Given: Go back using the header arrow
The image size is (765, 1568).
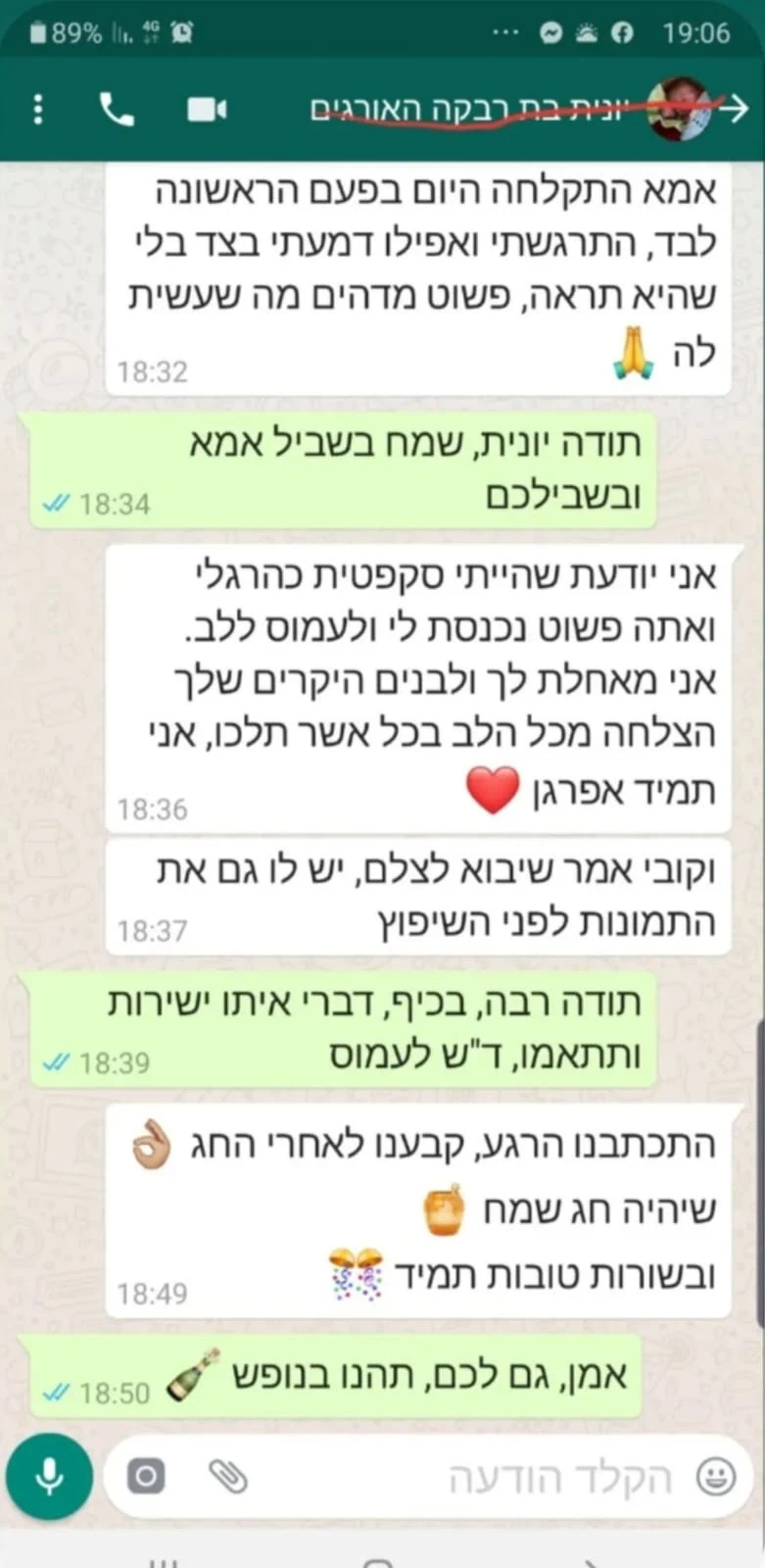Looking at the screenshot, I should click(734, 109).
